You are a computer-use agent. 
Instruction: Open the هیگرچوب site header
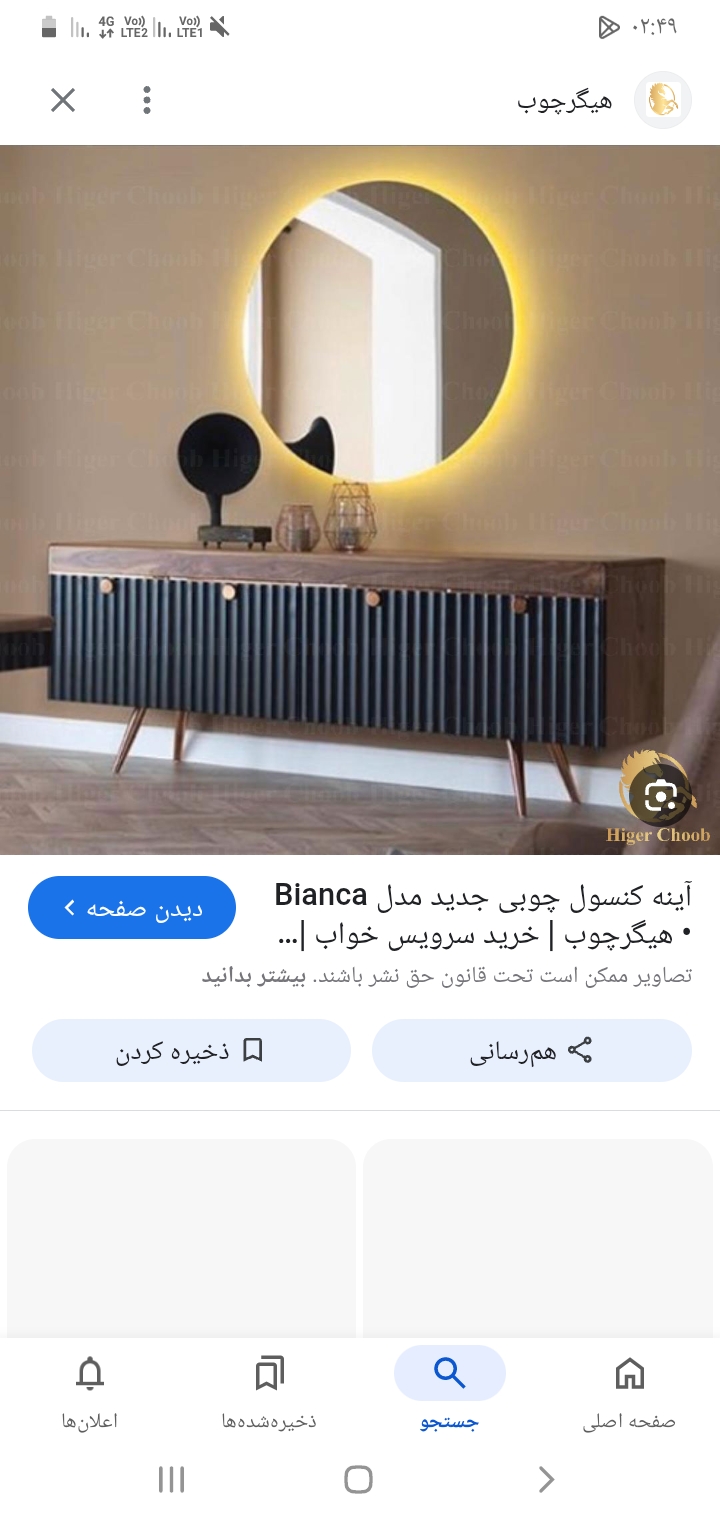pyautogui.click(x=600, y=100)
